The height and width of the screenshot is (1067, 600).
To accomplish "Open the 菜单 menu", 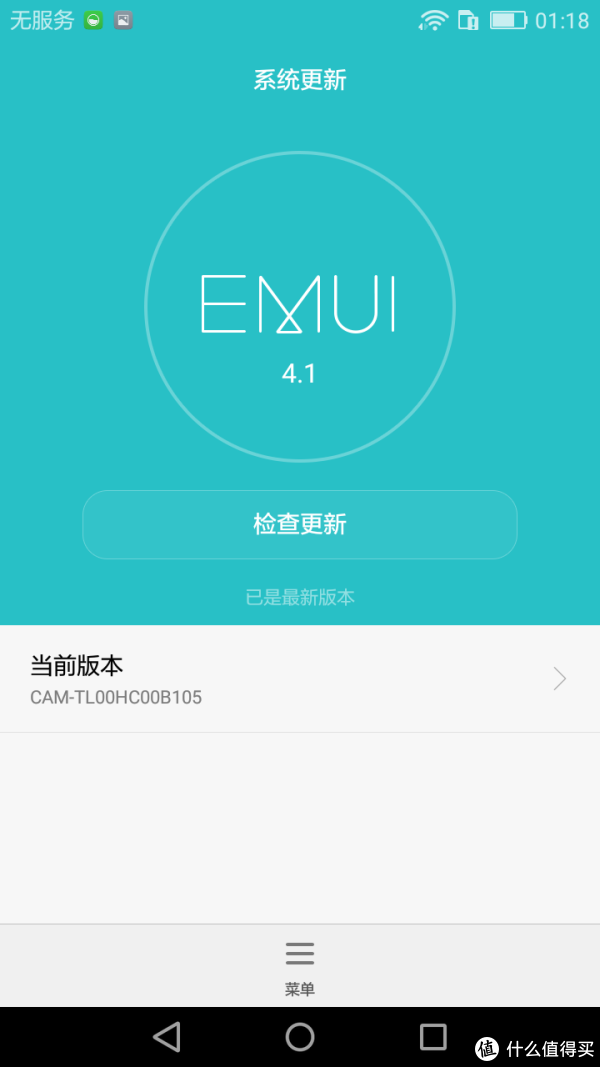I will point(299,965).
